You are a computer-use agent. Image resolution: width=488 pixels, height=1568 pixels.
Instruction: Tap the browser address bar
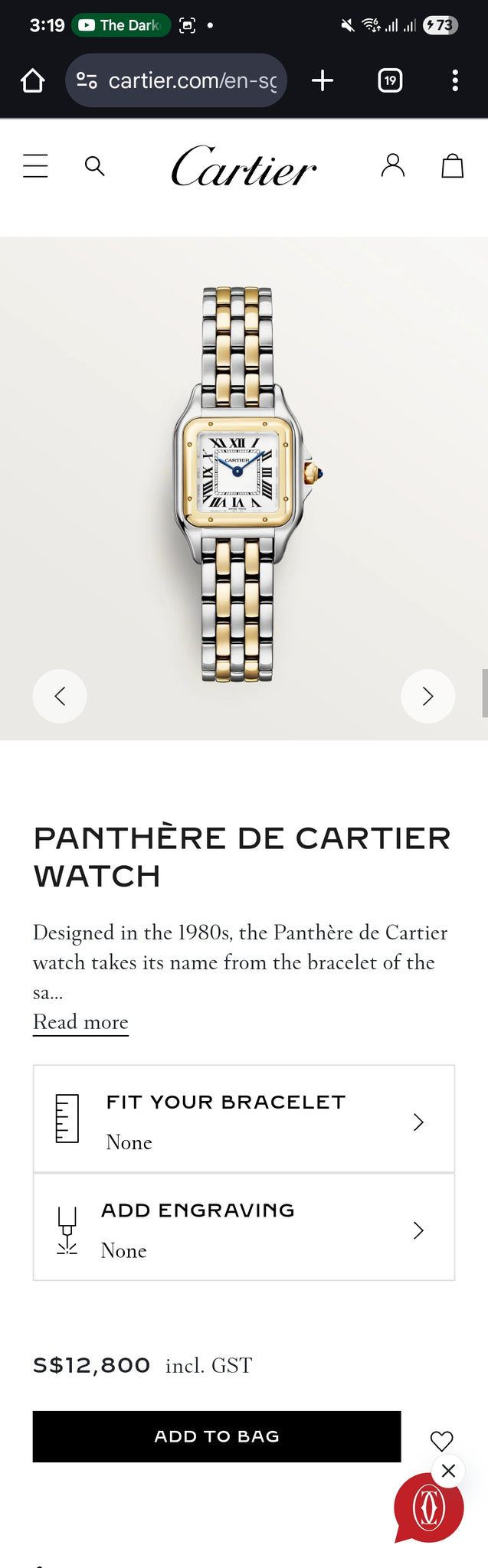coord(176,80)
